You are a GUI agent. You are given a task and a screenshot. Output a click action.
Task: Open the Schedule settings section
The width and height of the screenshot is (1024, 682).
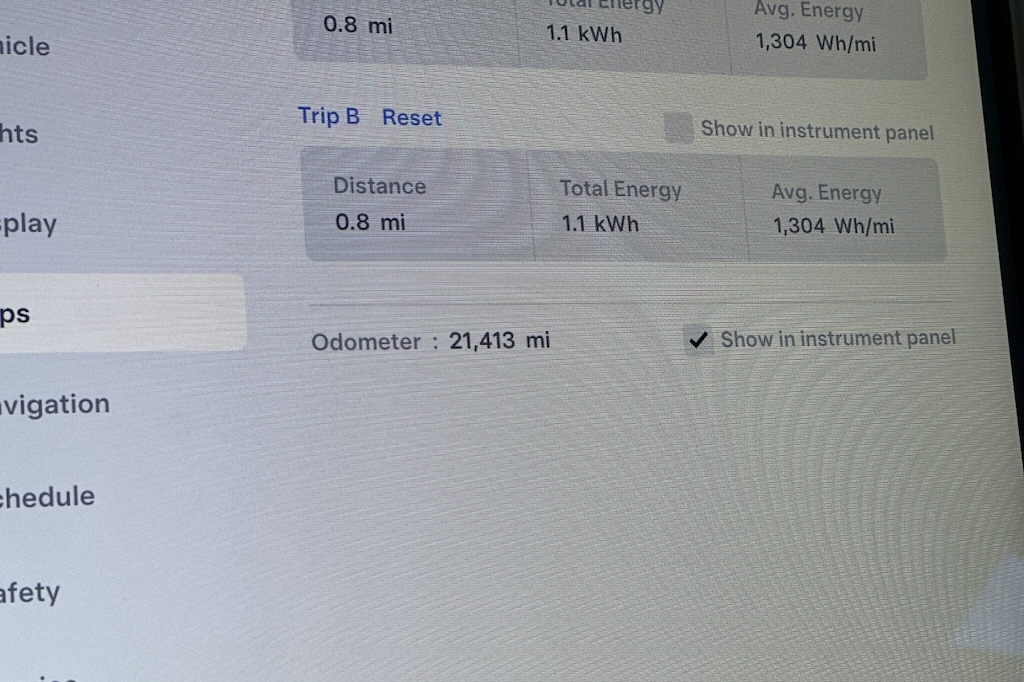click(x=47, y=497)
